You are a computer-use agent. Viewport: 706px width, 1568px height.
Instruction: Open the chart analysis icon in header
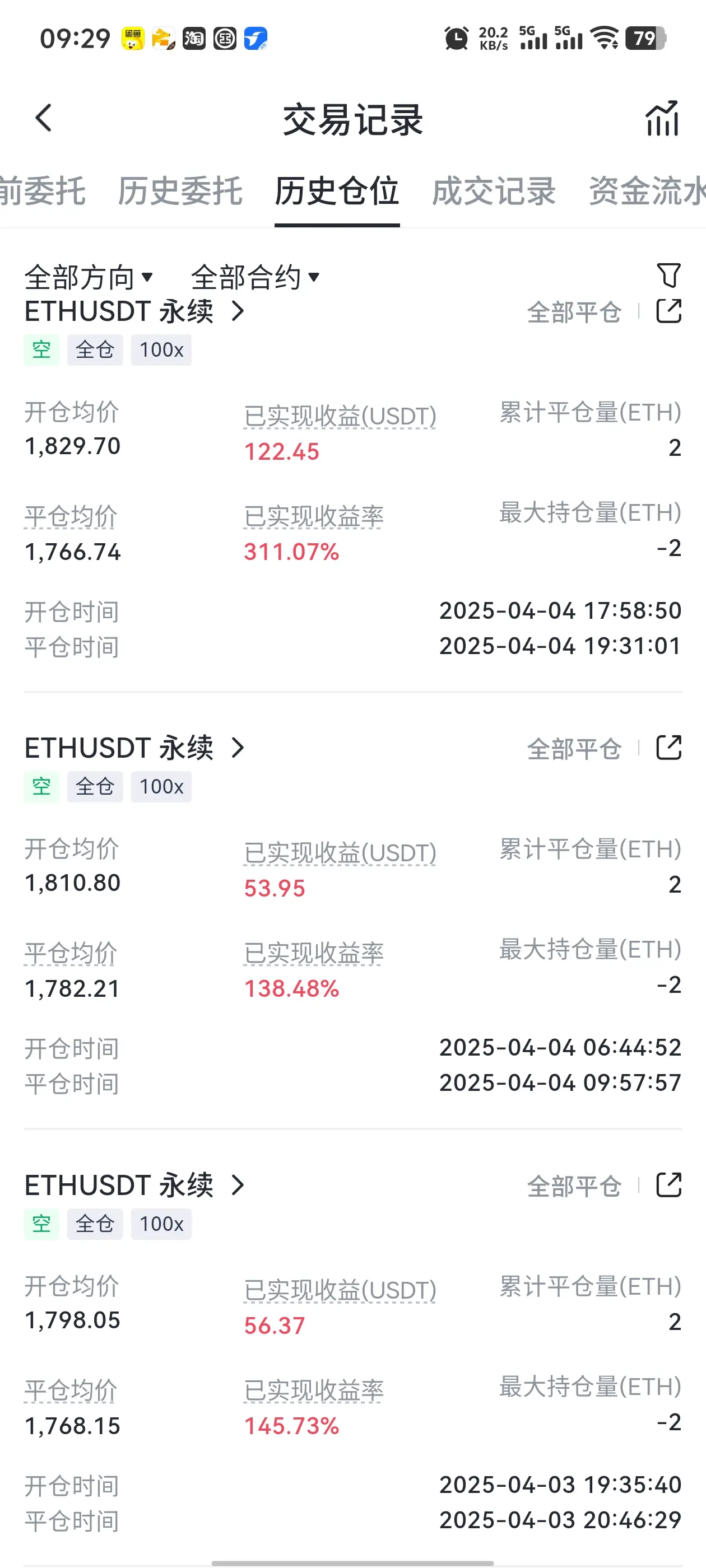(x=662, y=118)
